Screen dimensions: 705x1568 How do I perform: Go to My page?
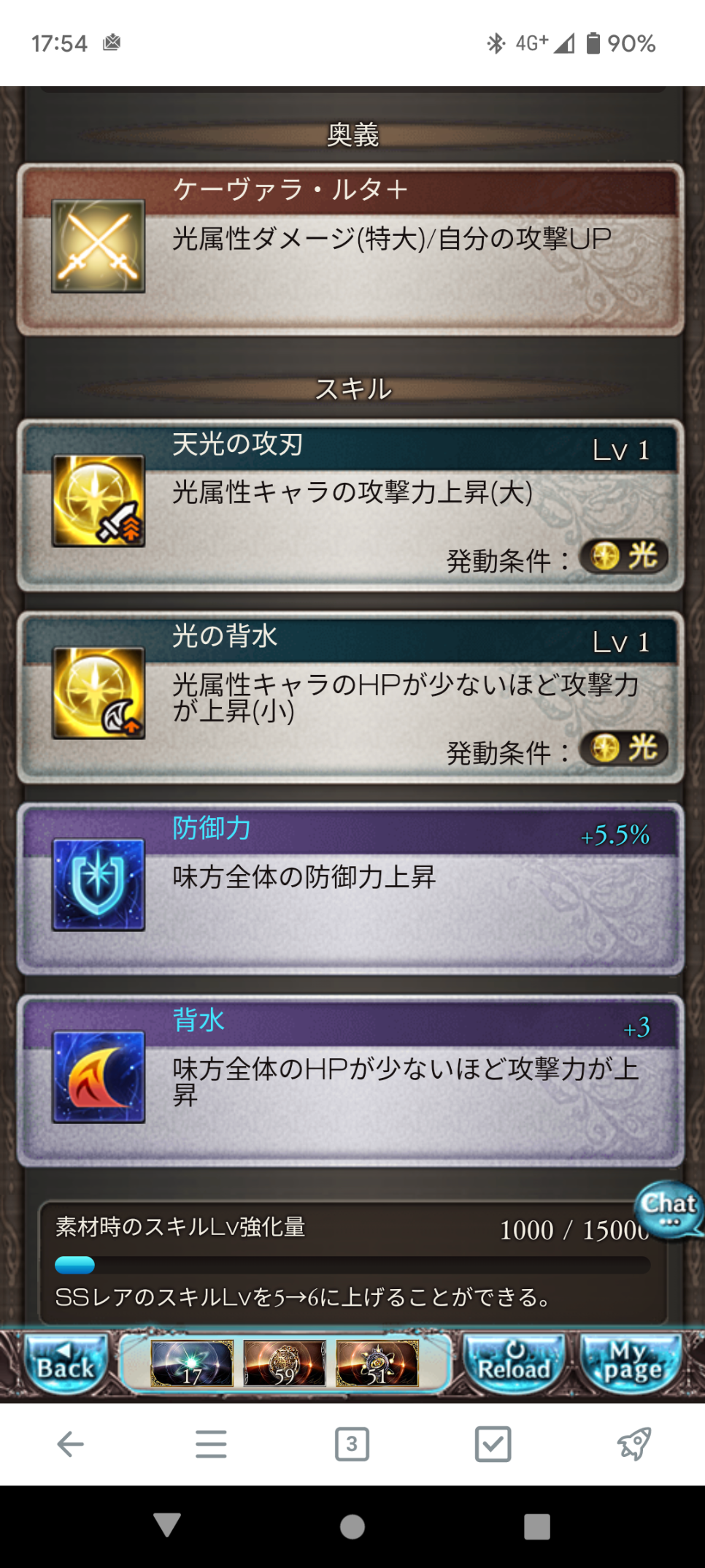pyautogui.click(x=632, y=1363)
